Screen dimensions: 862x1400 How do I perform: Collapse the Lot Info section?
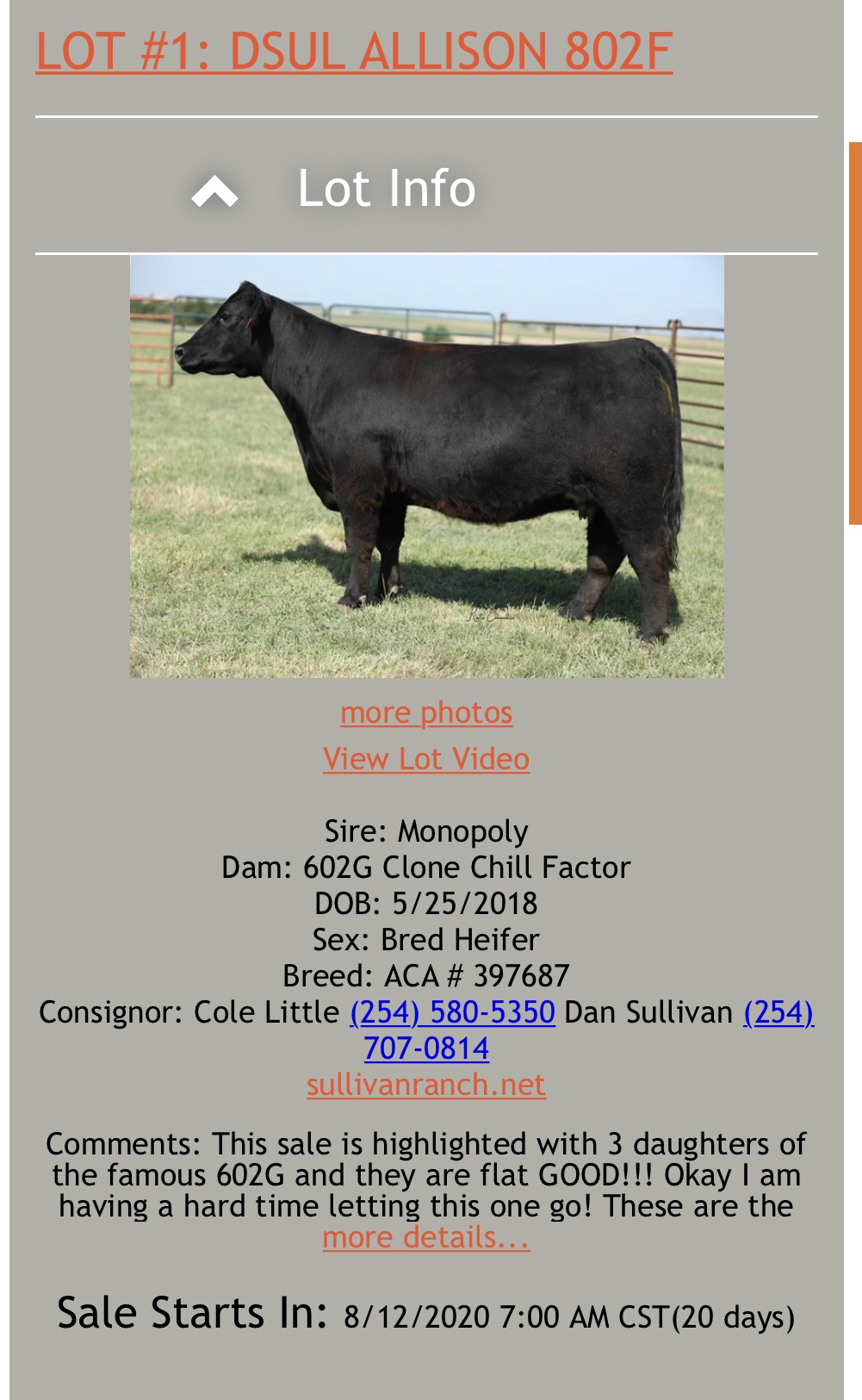click(x=215, y=190)
